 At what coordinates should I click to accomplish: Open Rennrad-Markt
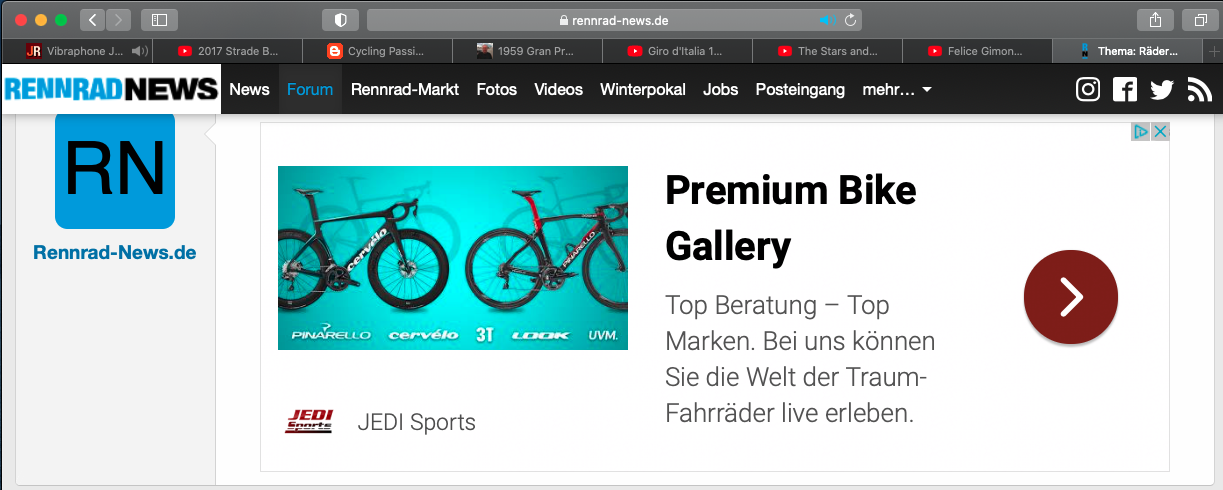[x=405, y=89]
